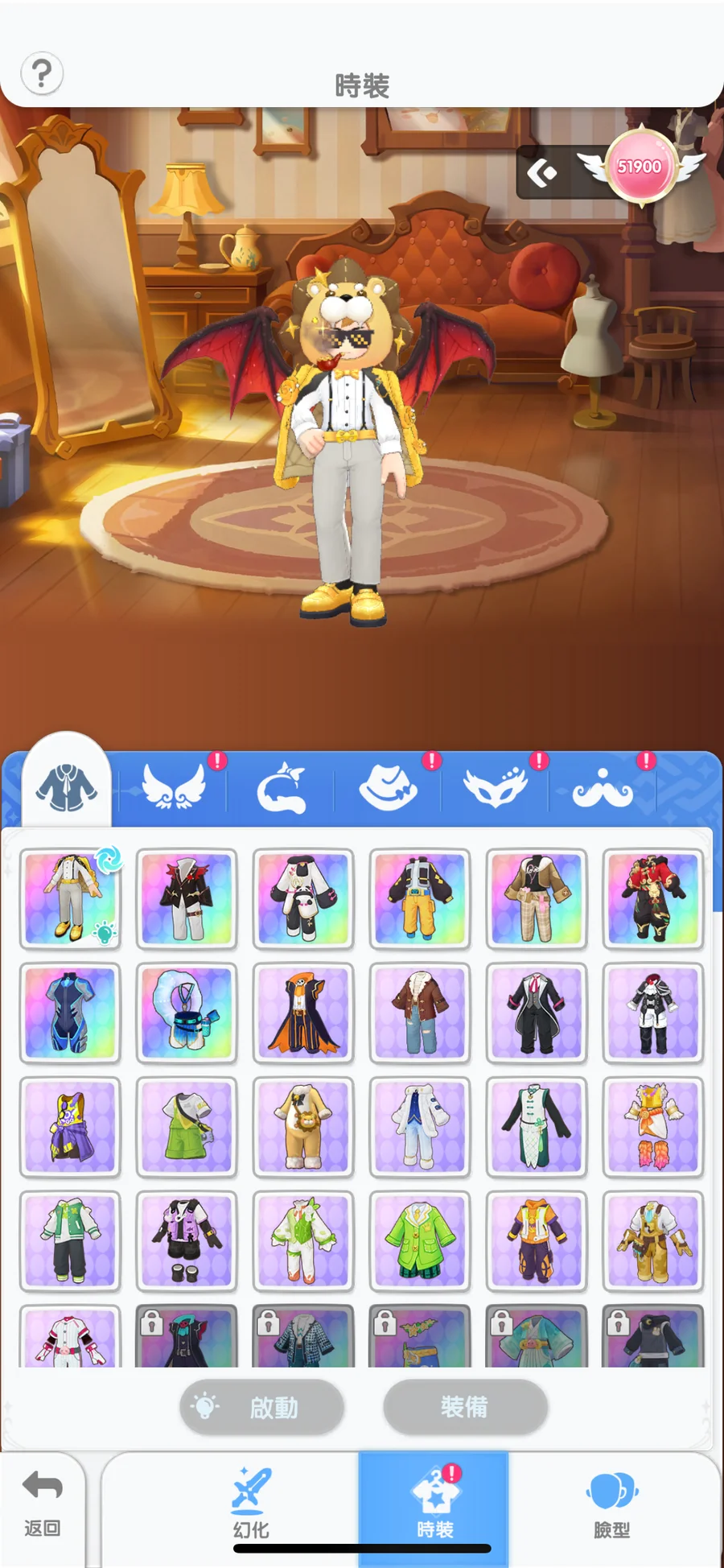Switch to the wings category tab
Image resolution: width=724 pixels, height=1568 pixels.
[173, 786]
